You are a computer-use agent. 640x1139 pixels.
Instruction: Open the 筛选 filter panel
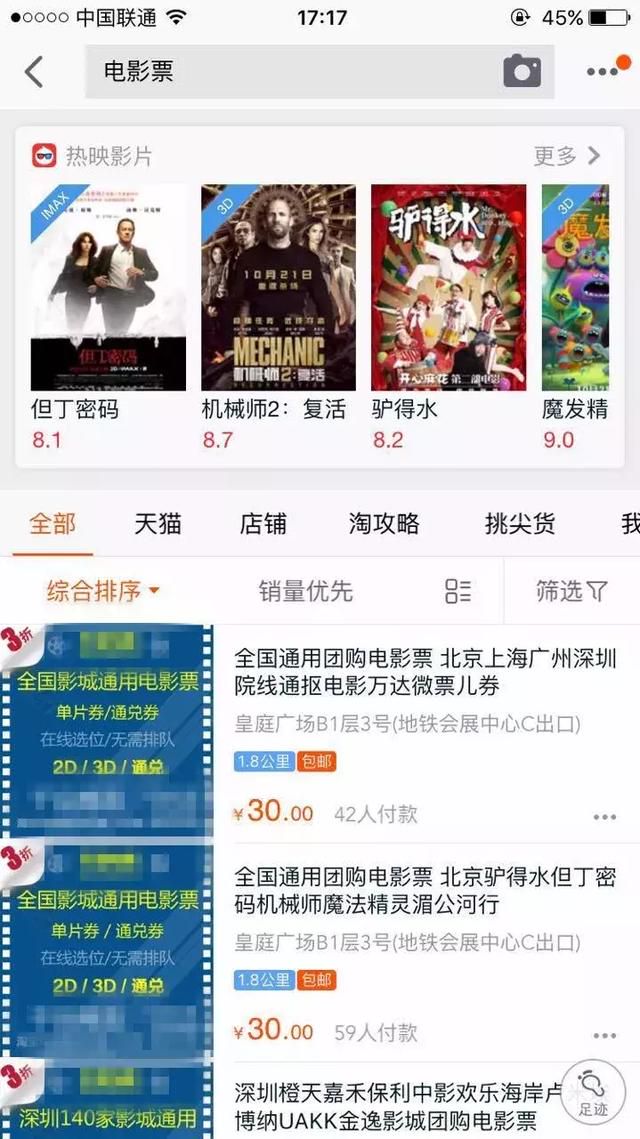[571, 591]
